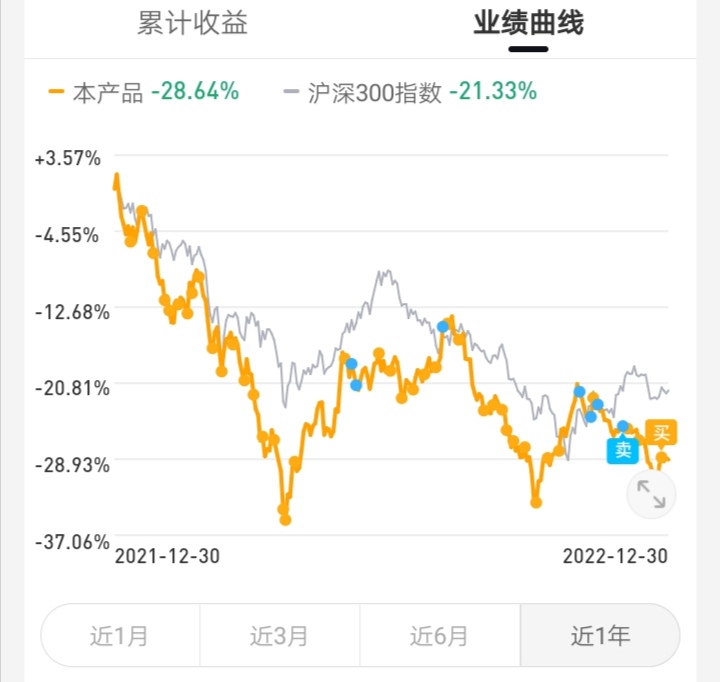Switch to the 累计收益 tab
Viewport: 720px width, 682px height.
click(x=192, y=24)
